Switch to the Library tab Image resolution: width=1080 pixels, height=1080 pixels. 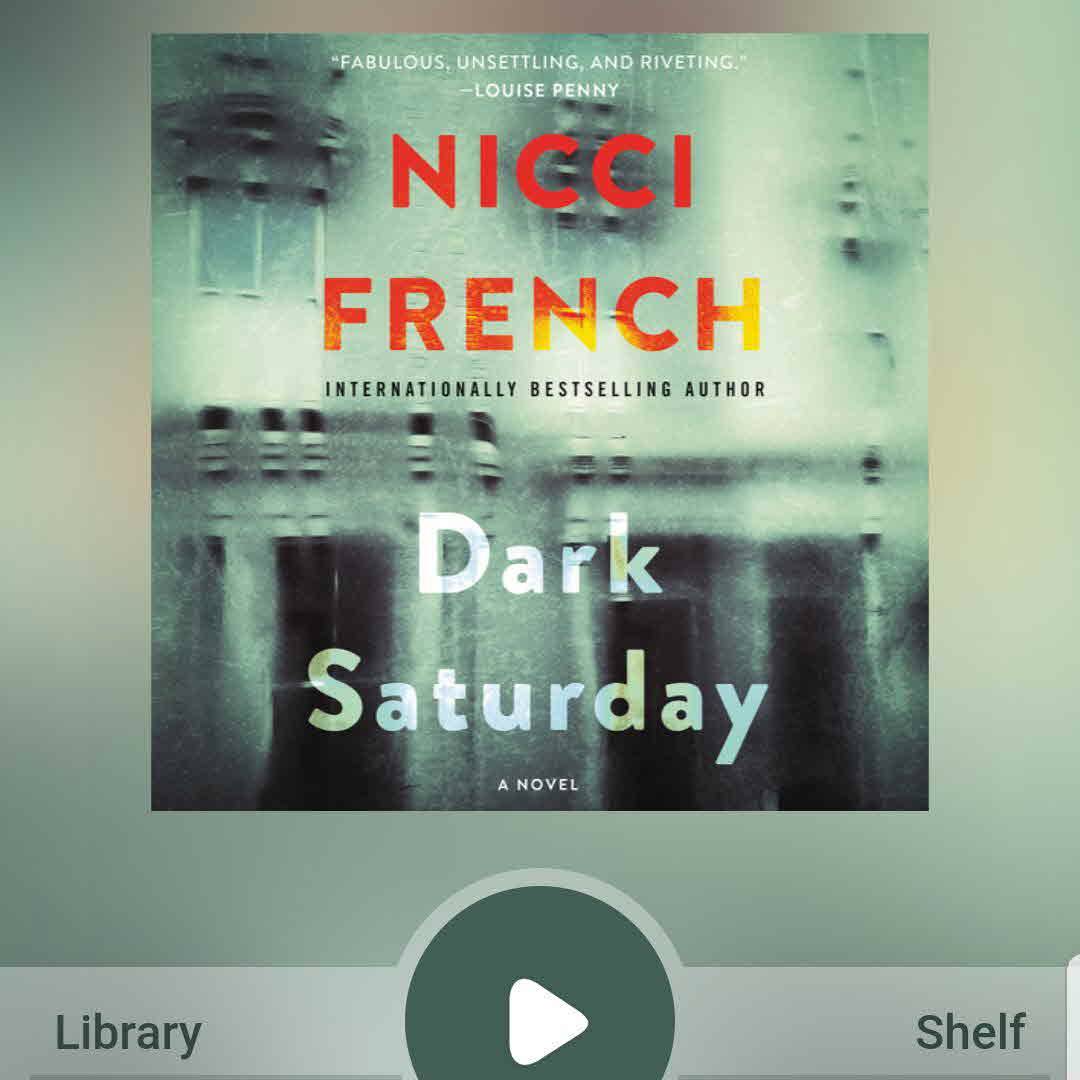click(x=128, y=1033)
